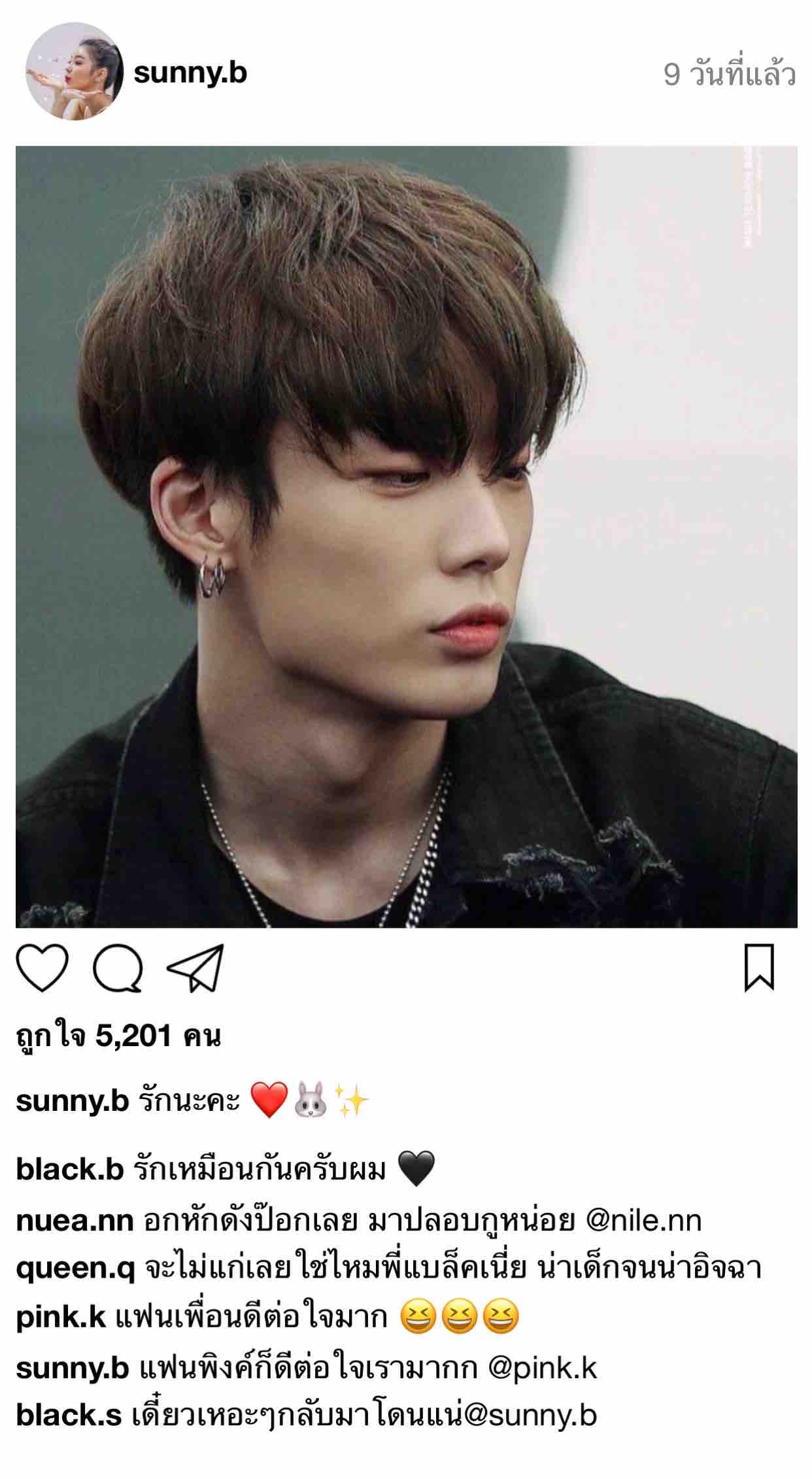Like sunny.b's post with the heart icon
This screenshot has height=1479, width=812.
tap(42, 968)
